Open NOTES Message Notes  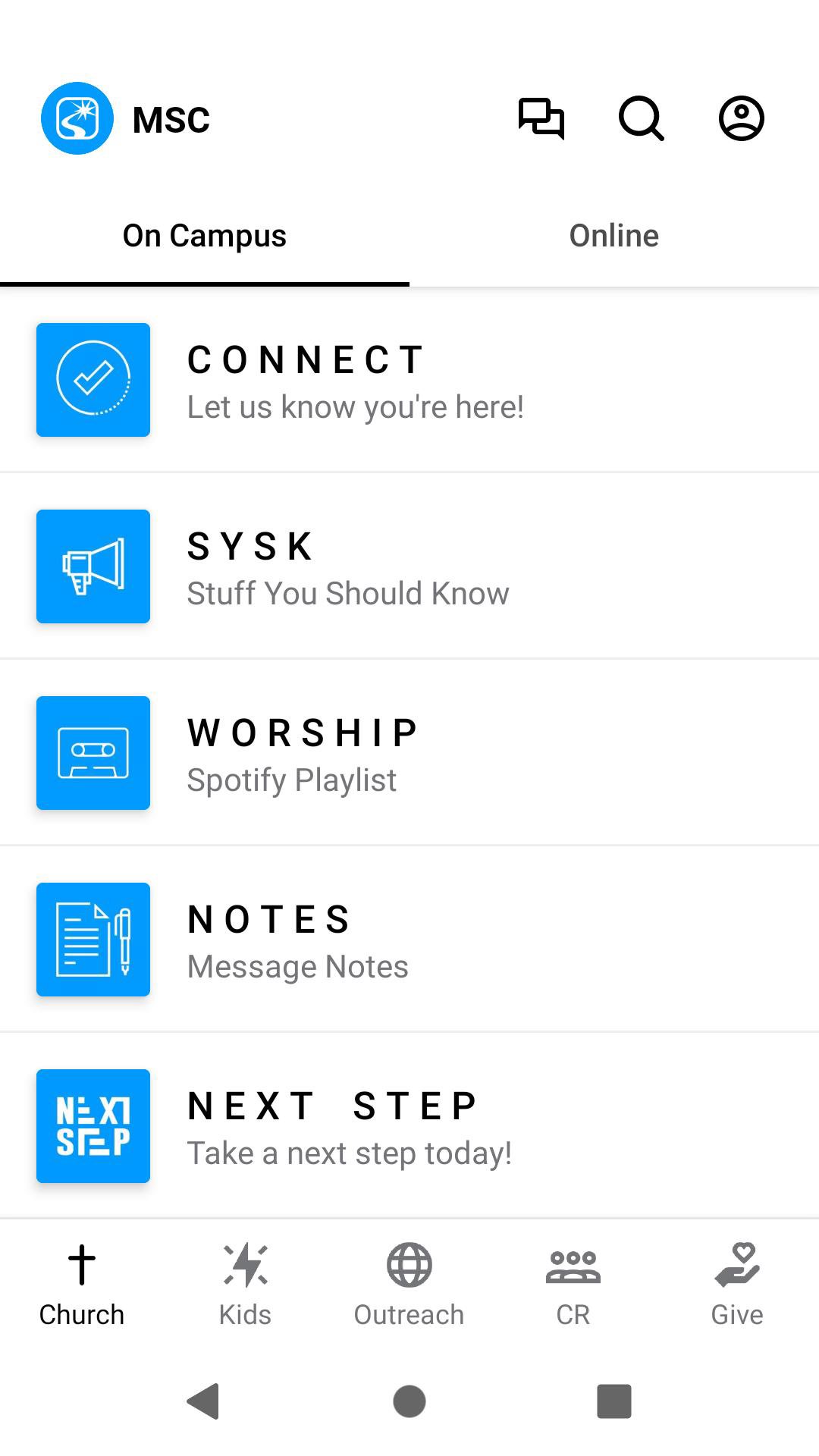[409, 940]
